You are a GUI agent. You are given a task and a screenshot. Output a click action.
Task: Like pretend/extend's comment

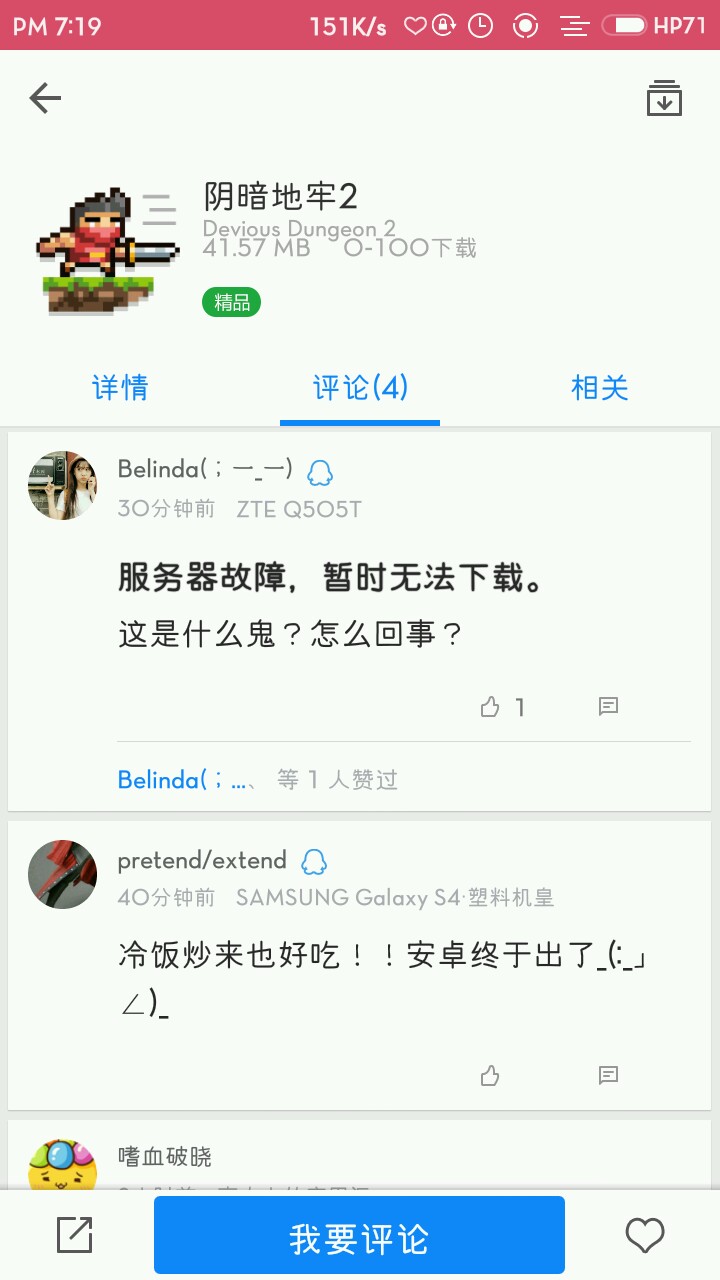coord(490,1076)
